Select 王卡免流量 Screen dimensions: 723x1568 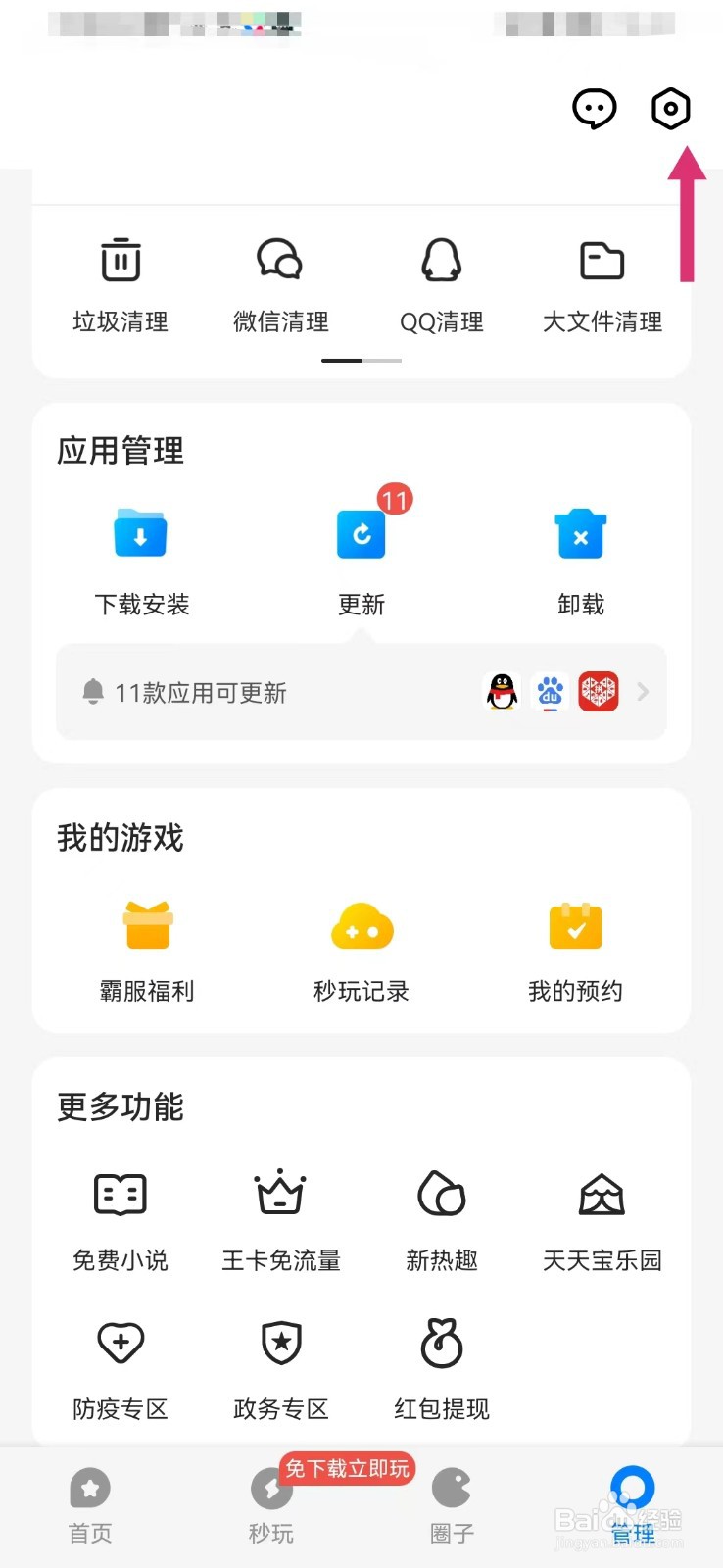pyautogui.click(x=281, y=1222)
